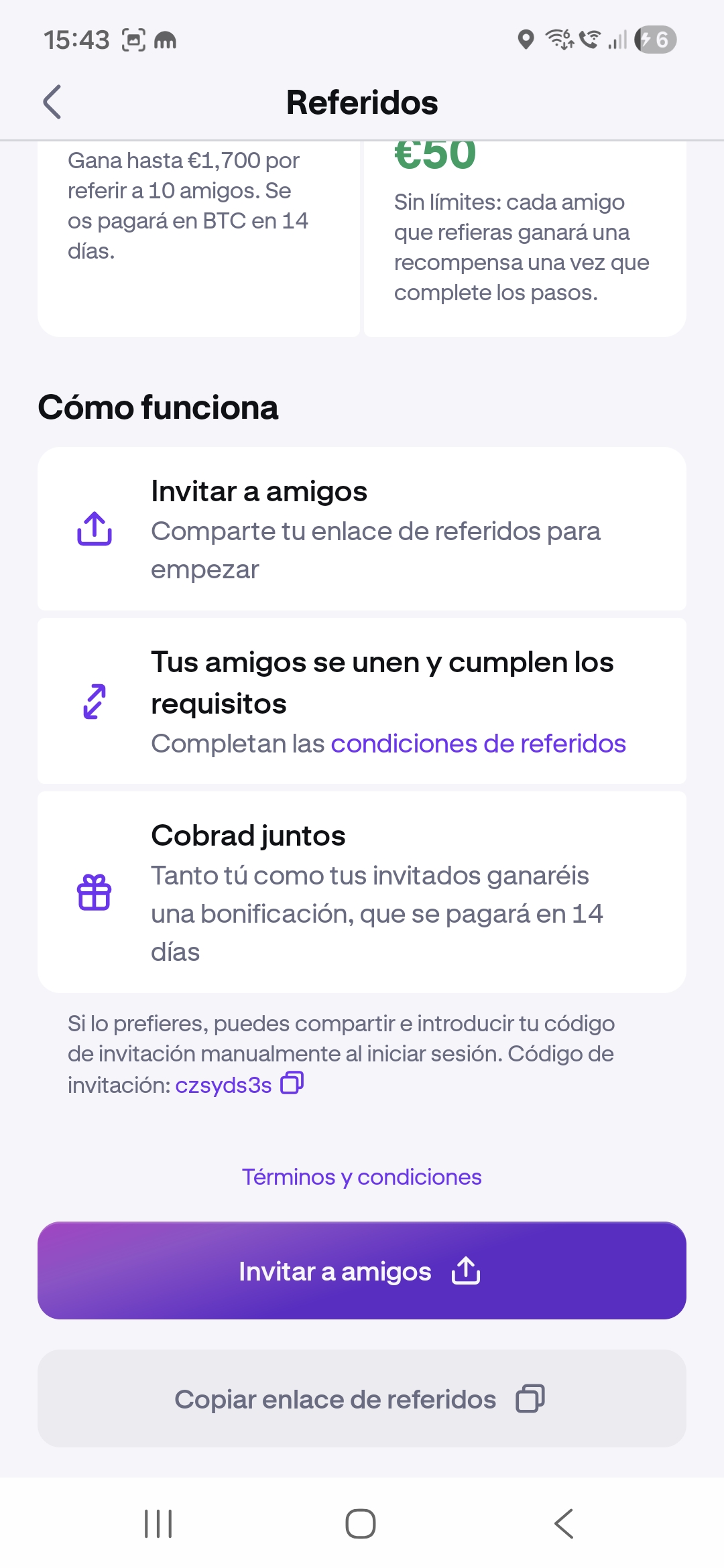
Task: Copy the referral link with Copiar enlace
Action: pyautogui.click(x=361, y=1398)
